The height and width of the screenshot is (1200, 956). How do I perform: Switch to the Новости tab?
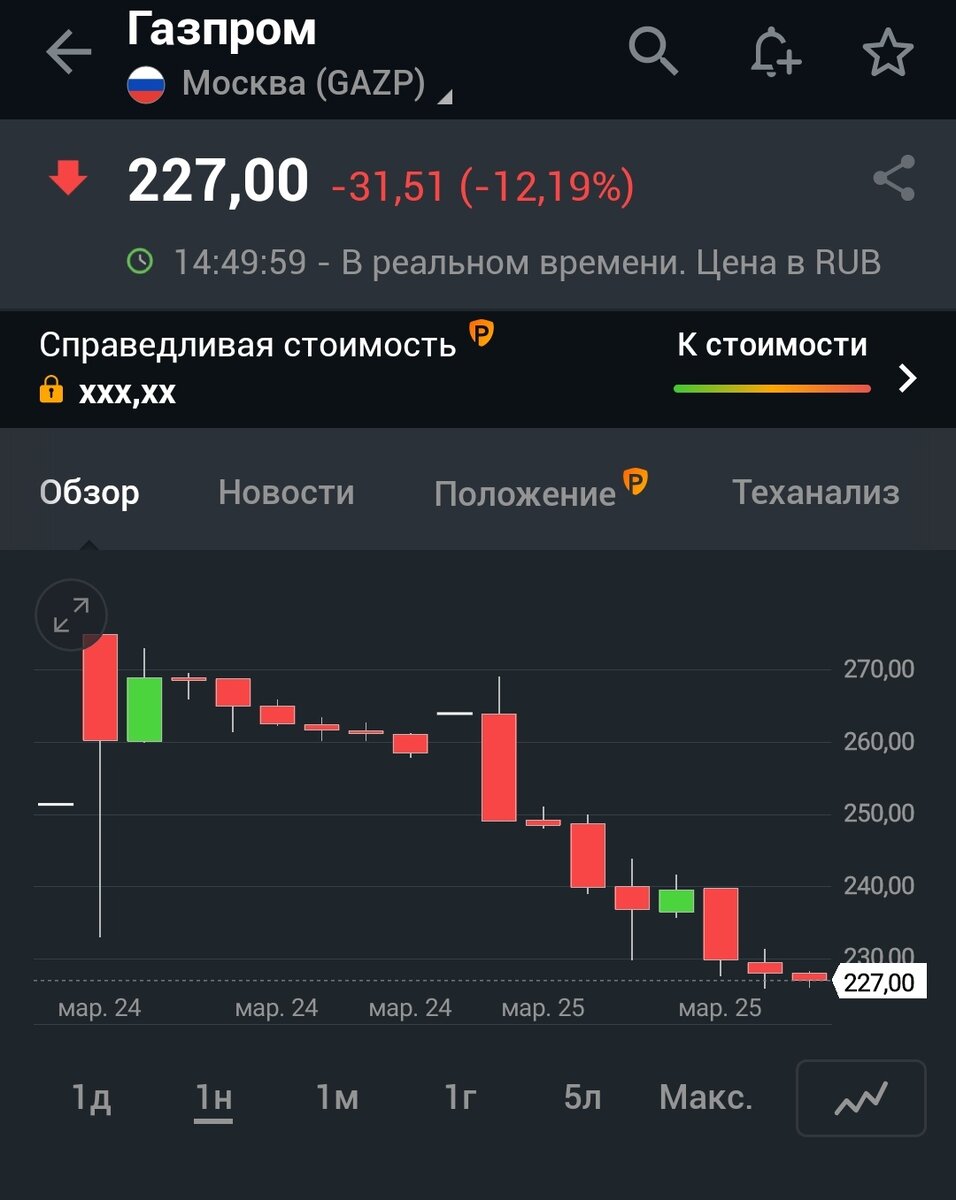[286, 492]
